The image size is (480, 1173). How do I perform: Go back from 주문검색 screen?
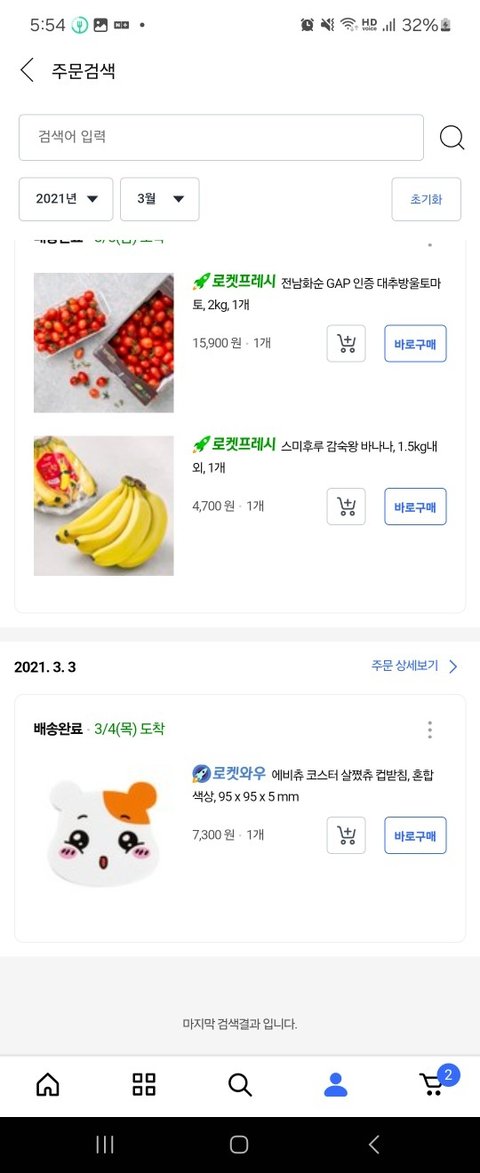[x=27, y=70]
